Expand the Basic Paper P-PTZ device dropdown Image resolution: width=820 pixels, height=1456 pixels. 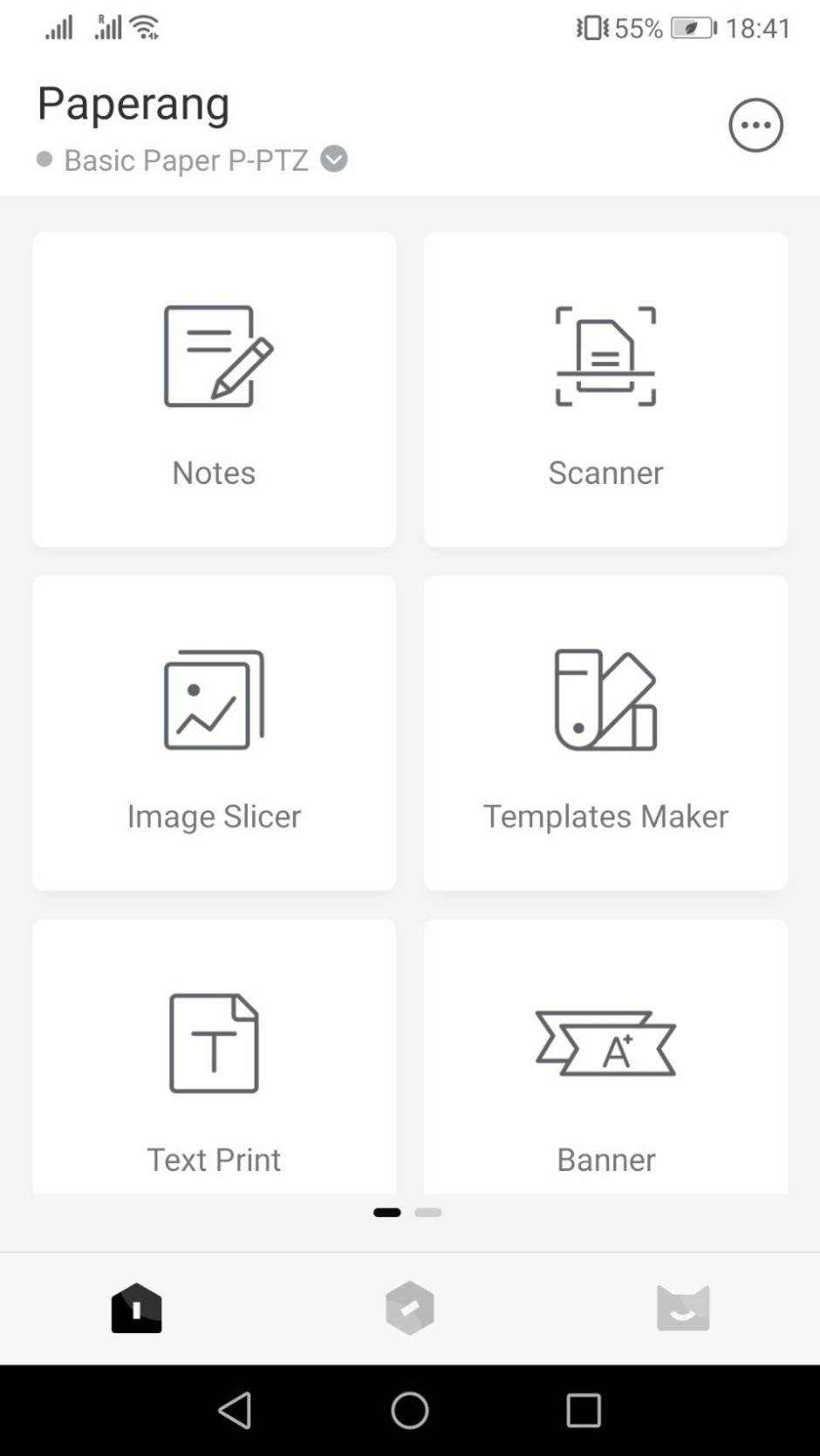point(333,160)
